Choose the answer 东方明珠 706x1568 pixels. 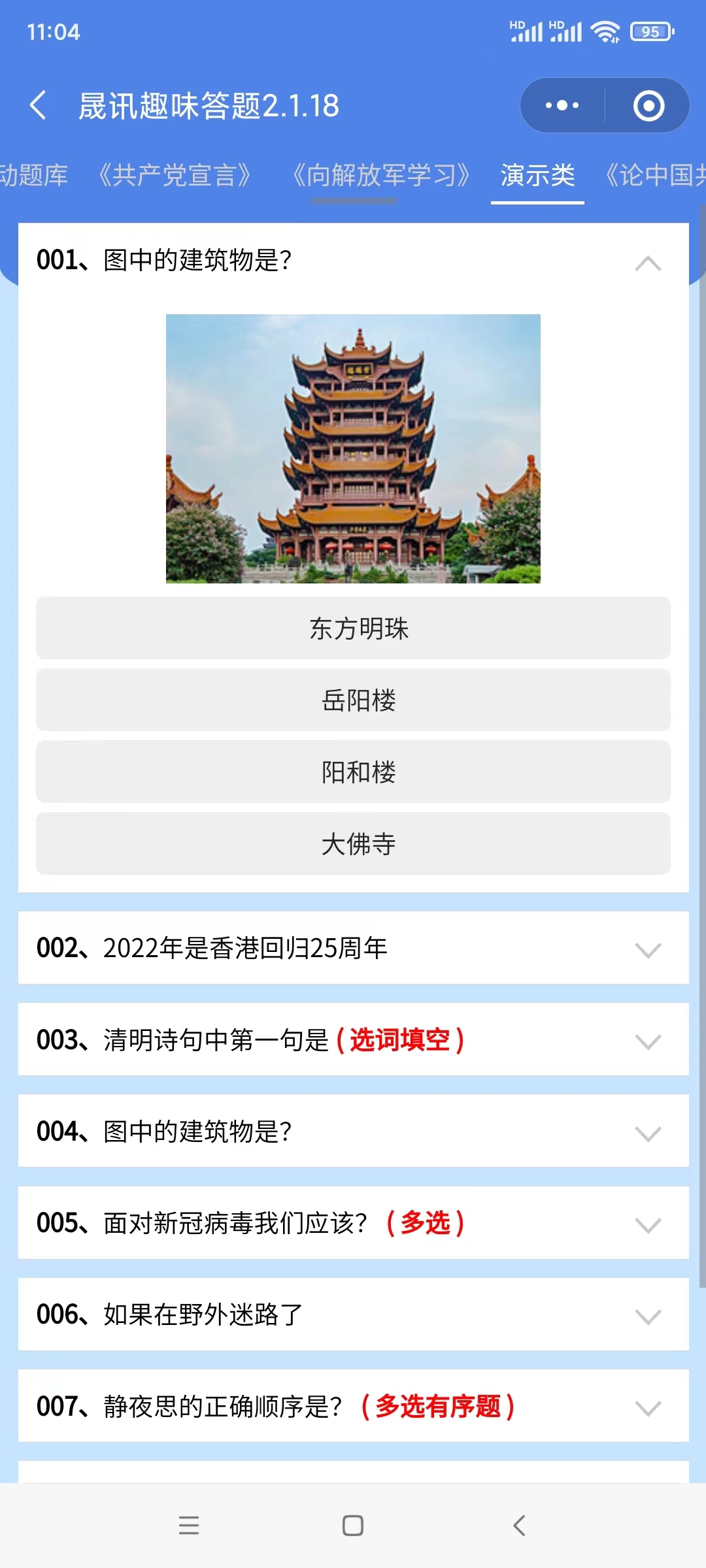(353, 629)
